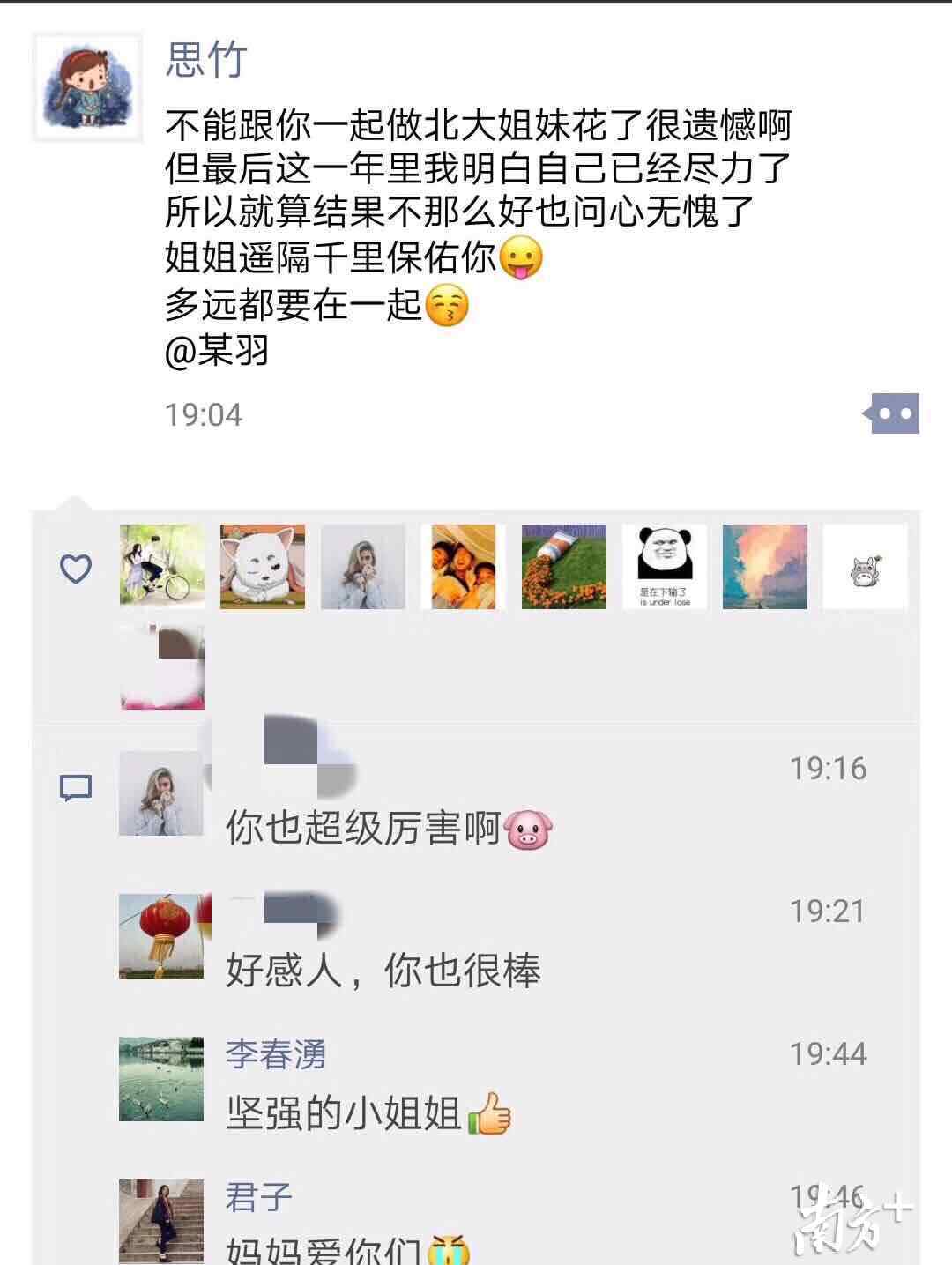Viewport: 952px width, 1265px height.
Task: Open 李春湧's lake avatar
Action: click(161, 1079)
